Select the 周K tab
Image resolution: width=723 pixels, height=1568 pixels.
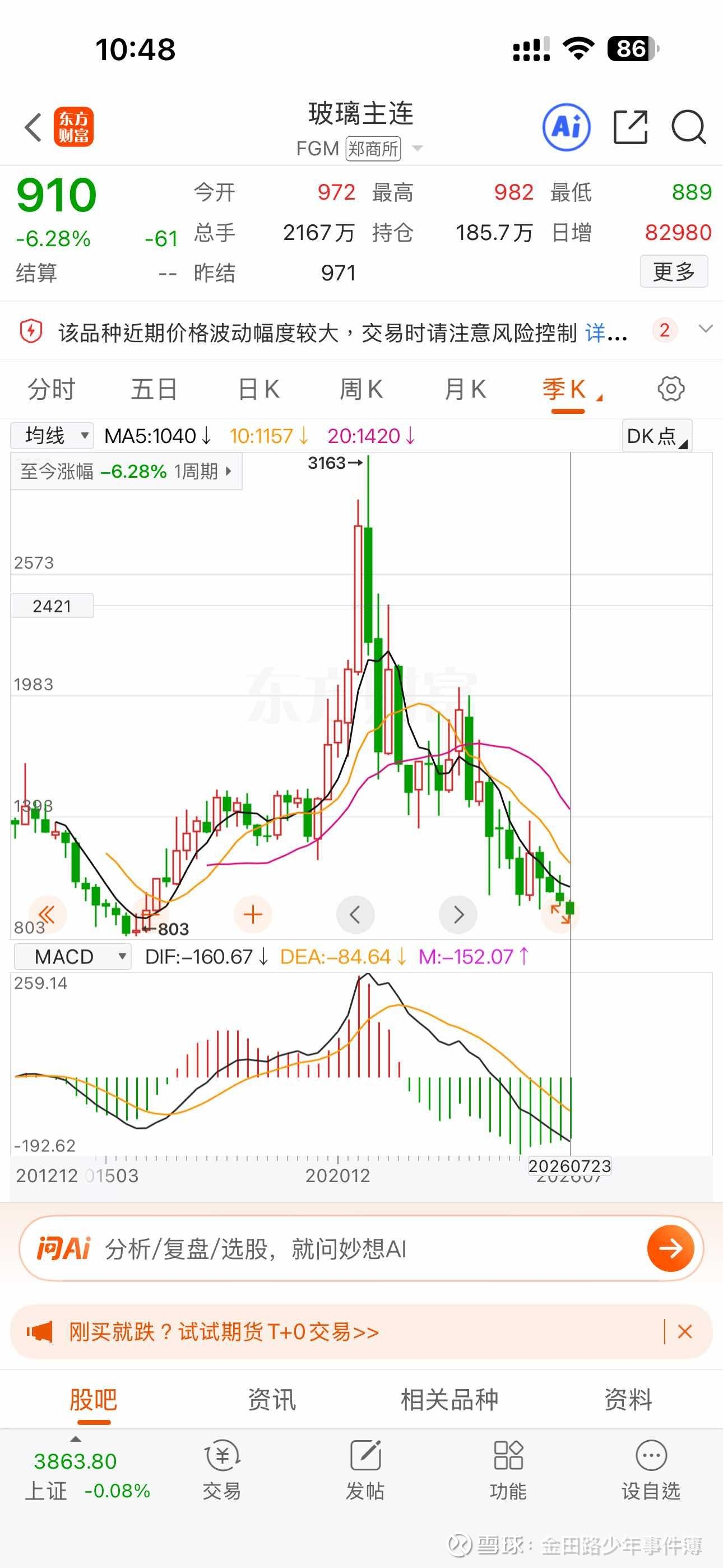coord(361,389)
